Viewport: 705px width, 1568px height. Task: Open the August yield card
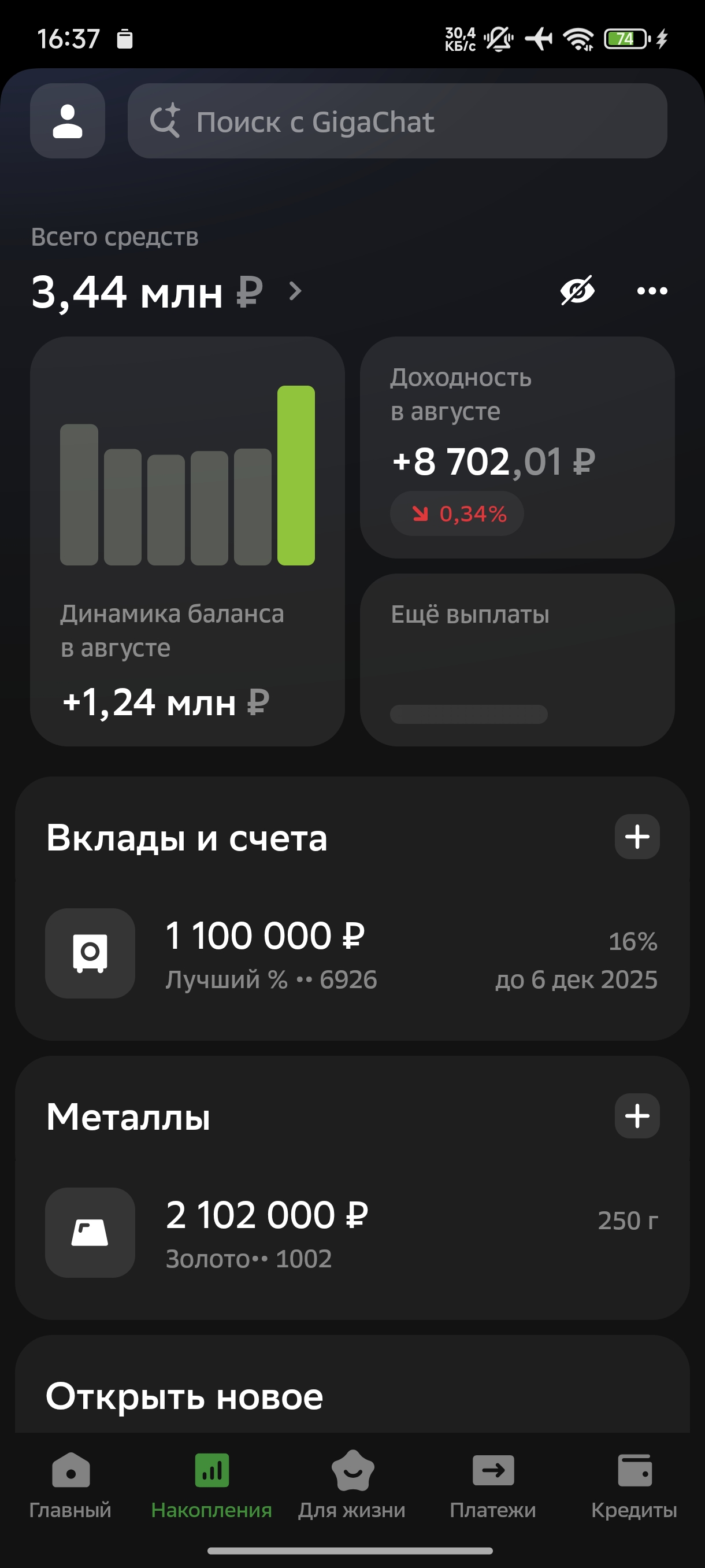click(517, 448)
